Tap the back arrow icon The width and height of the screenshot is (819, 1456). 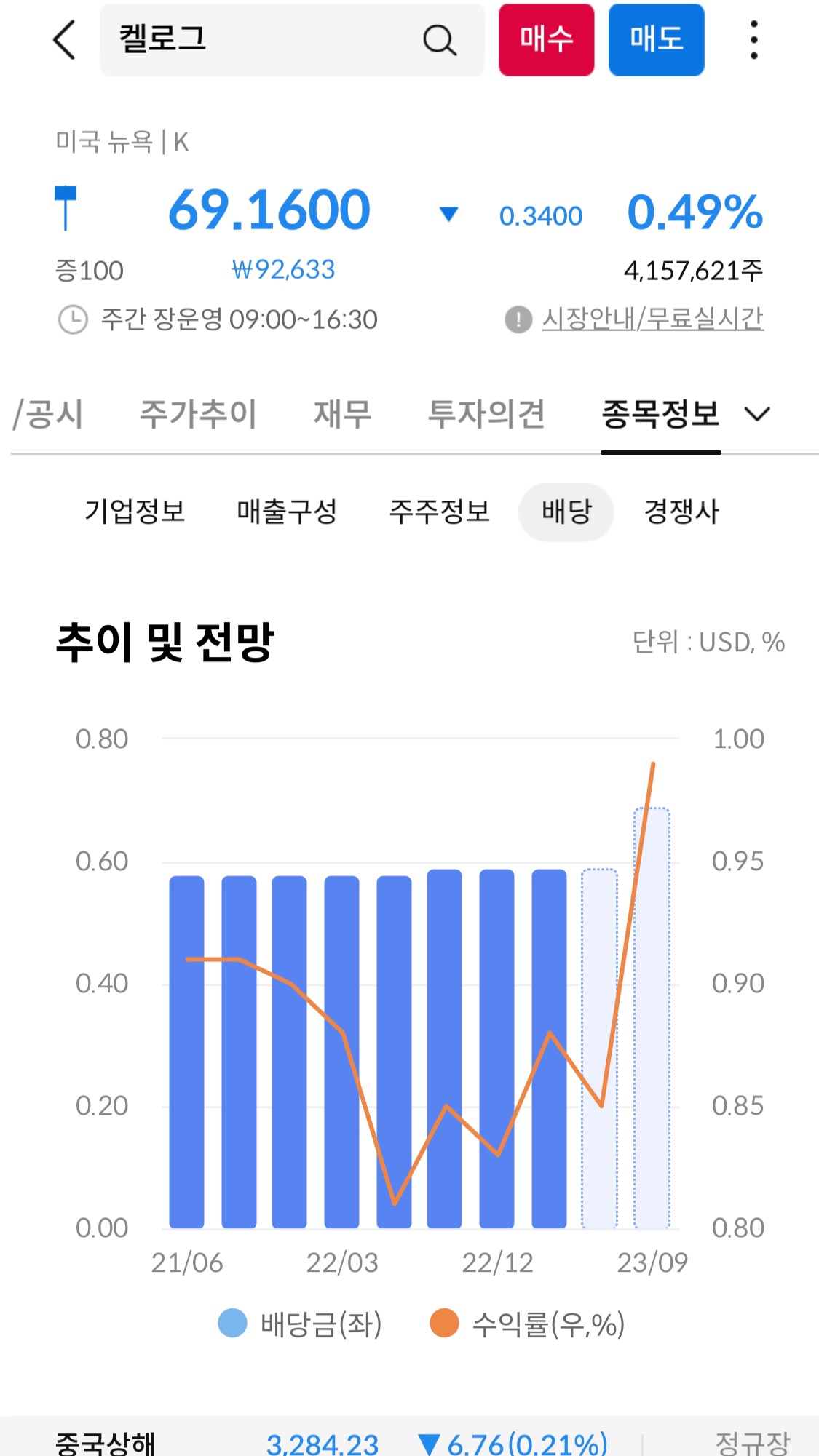[x=63, y=40]
